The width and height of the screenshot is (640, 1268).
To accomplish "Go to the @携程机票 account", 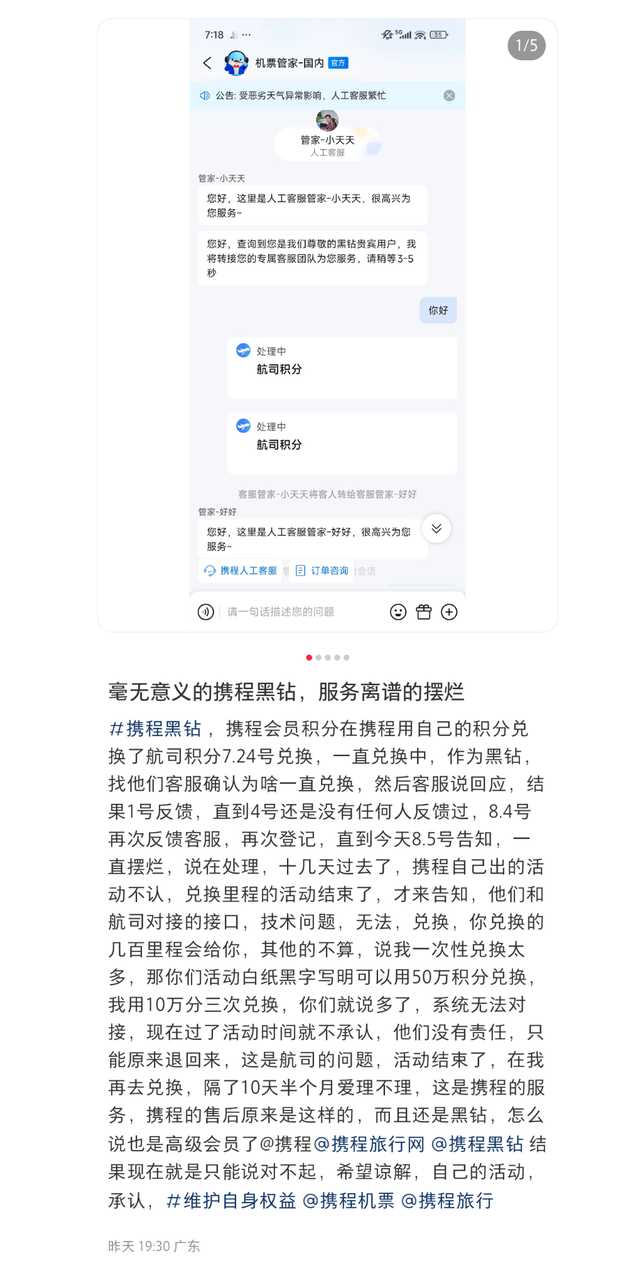I will point(348,1201).
